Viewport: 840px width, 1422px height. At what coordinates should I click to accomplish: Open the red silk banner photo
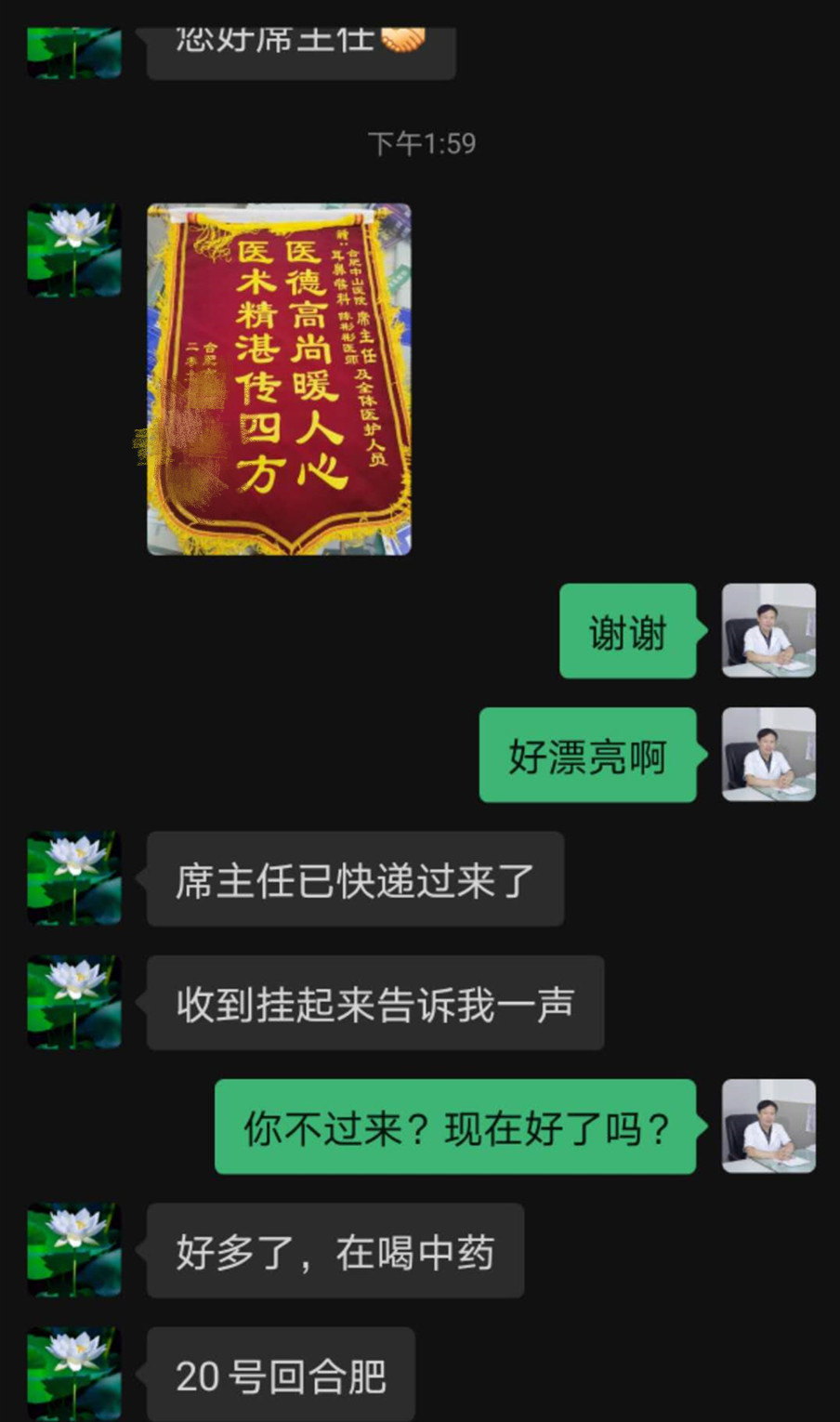(279, 379)
